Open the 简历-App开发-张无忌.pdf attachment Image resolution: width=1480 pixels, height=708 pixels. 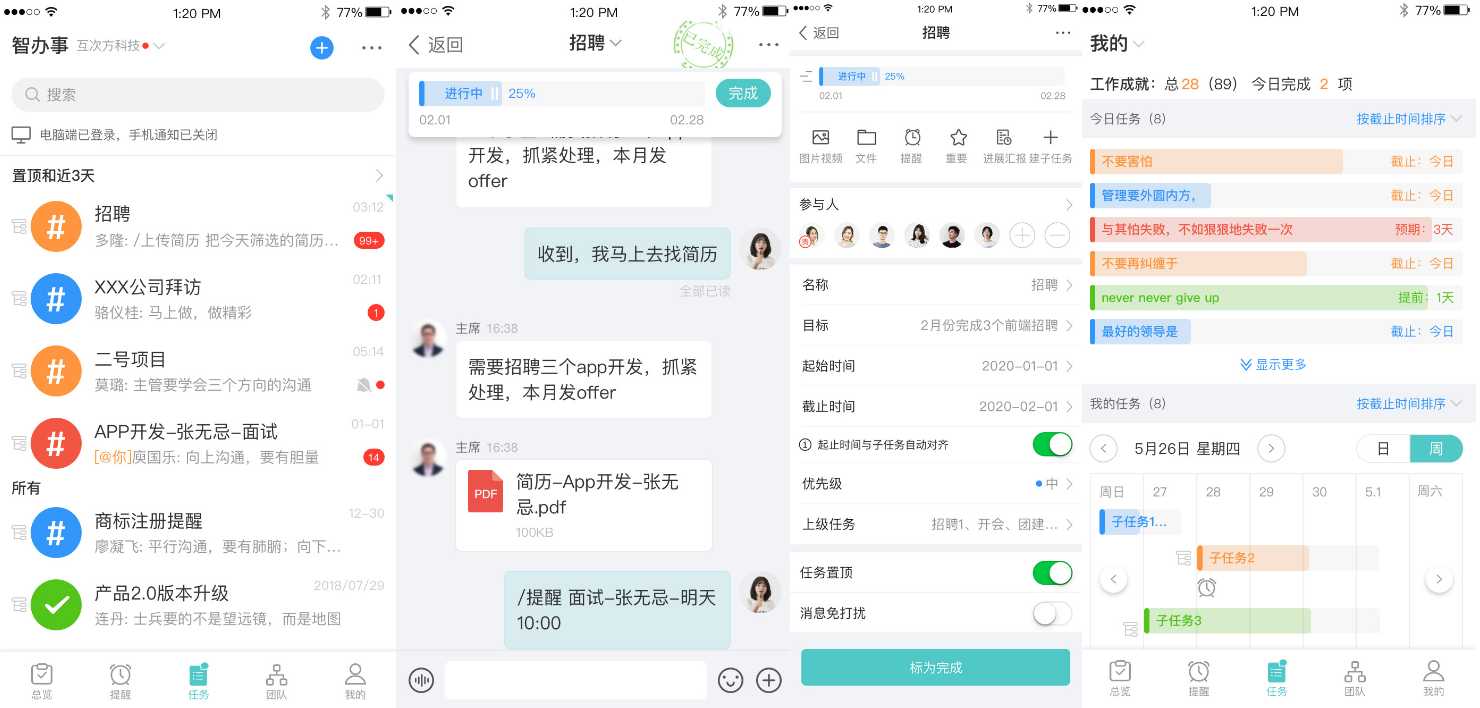pos(583,505)
